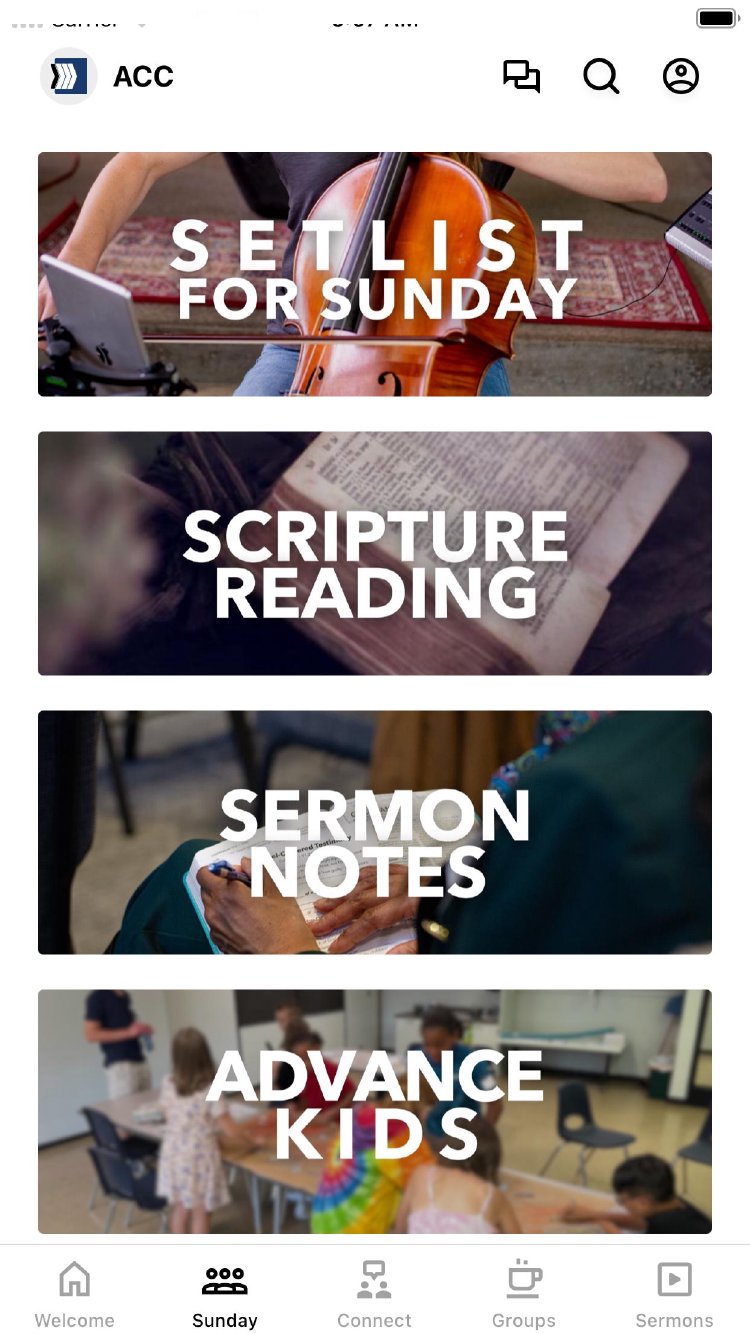Select the Sunday tab
Image resolution: width=750 pixels, height=1334 pixels.
click(225, 1294)
